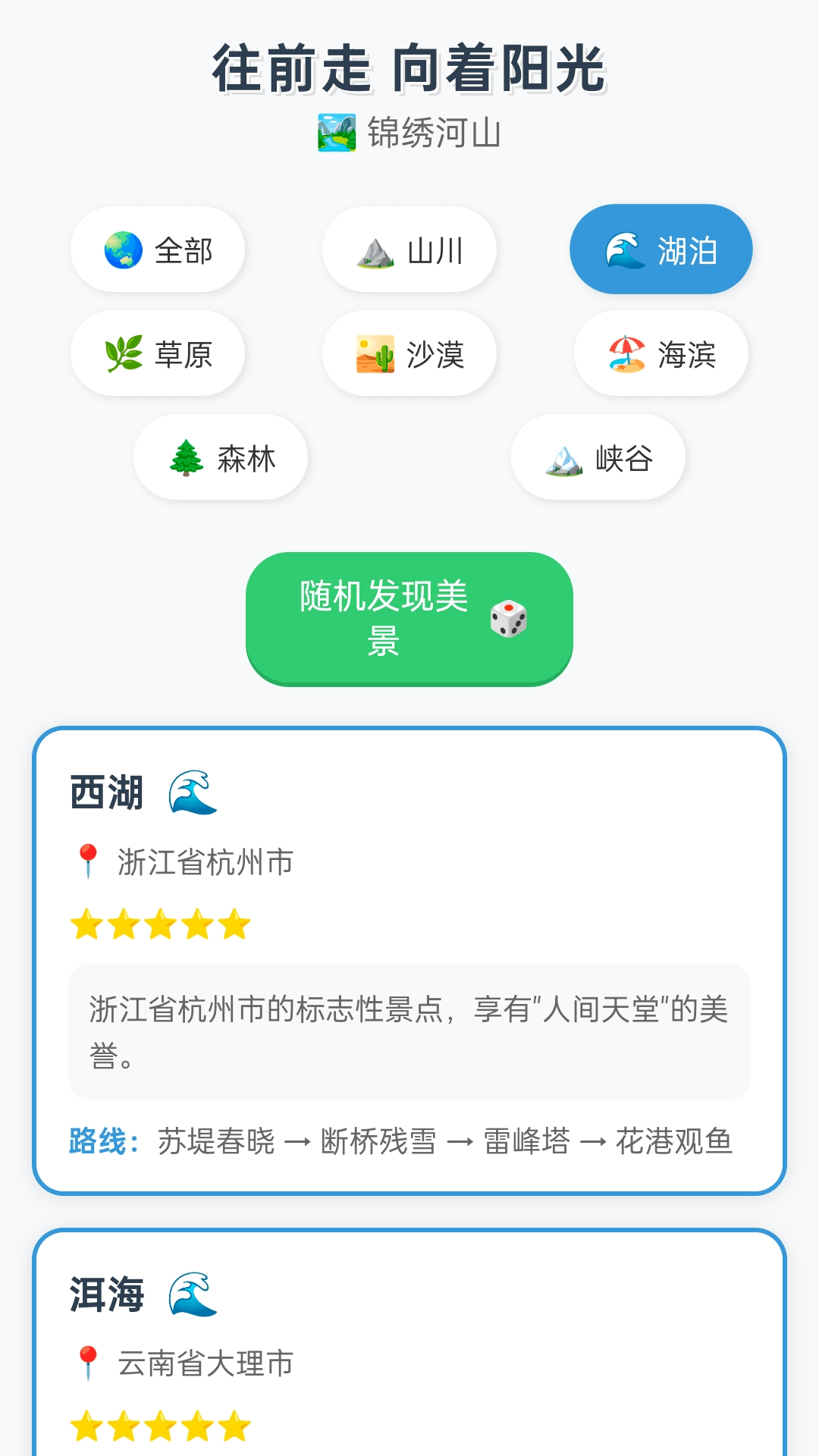The height and width of the screenshot is (1456, 819).
Task: Tap 随机发现美景 button
Action: (x=409, y=618)
